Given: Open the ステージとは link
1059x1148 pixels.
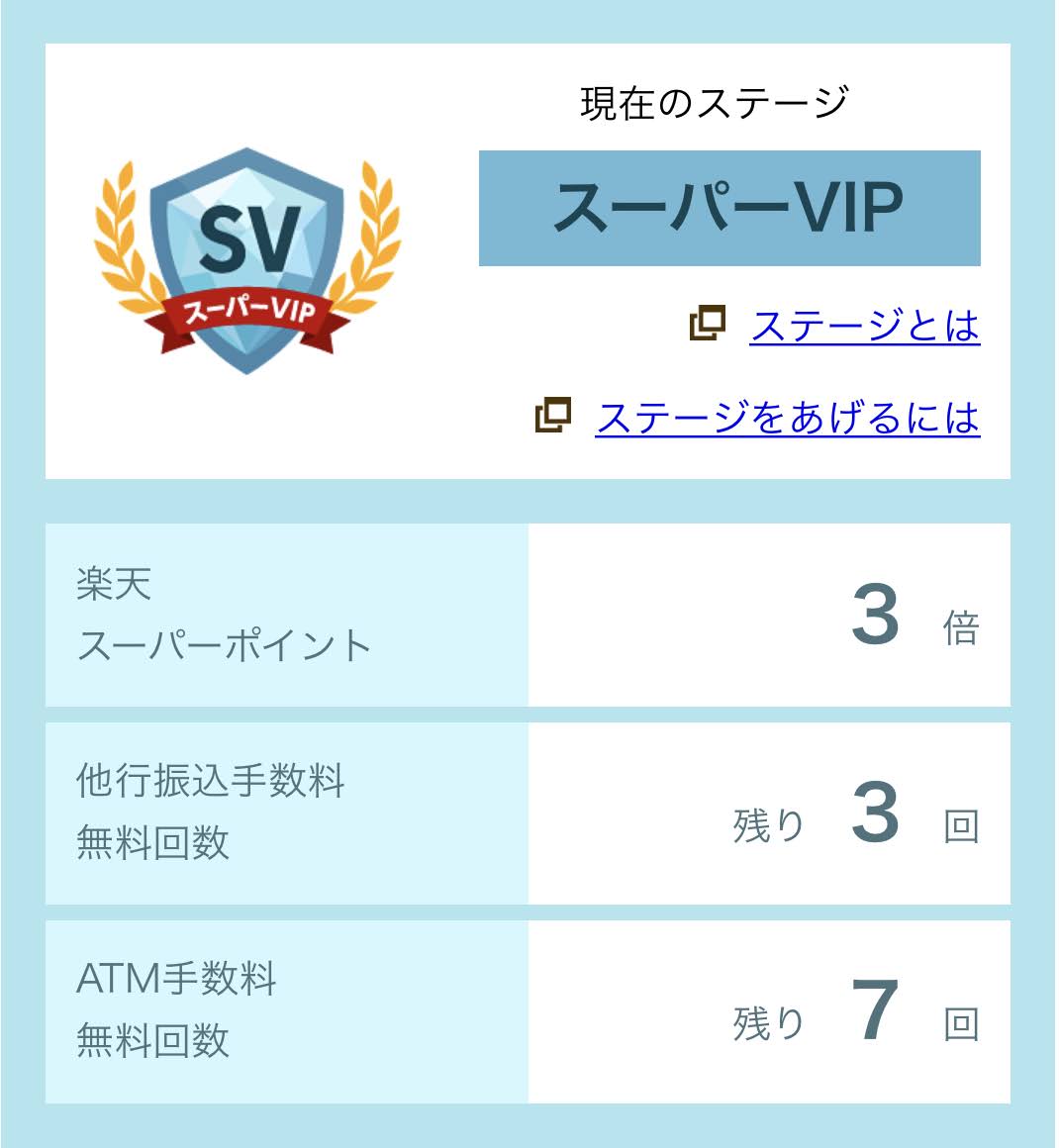Looking at the screenshot, I should click(864, 326).
